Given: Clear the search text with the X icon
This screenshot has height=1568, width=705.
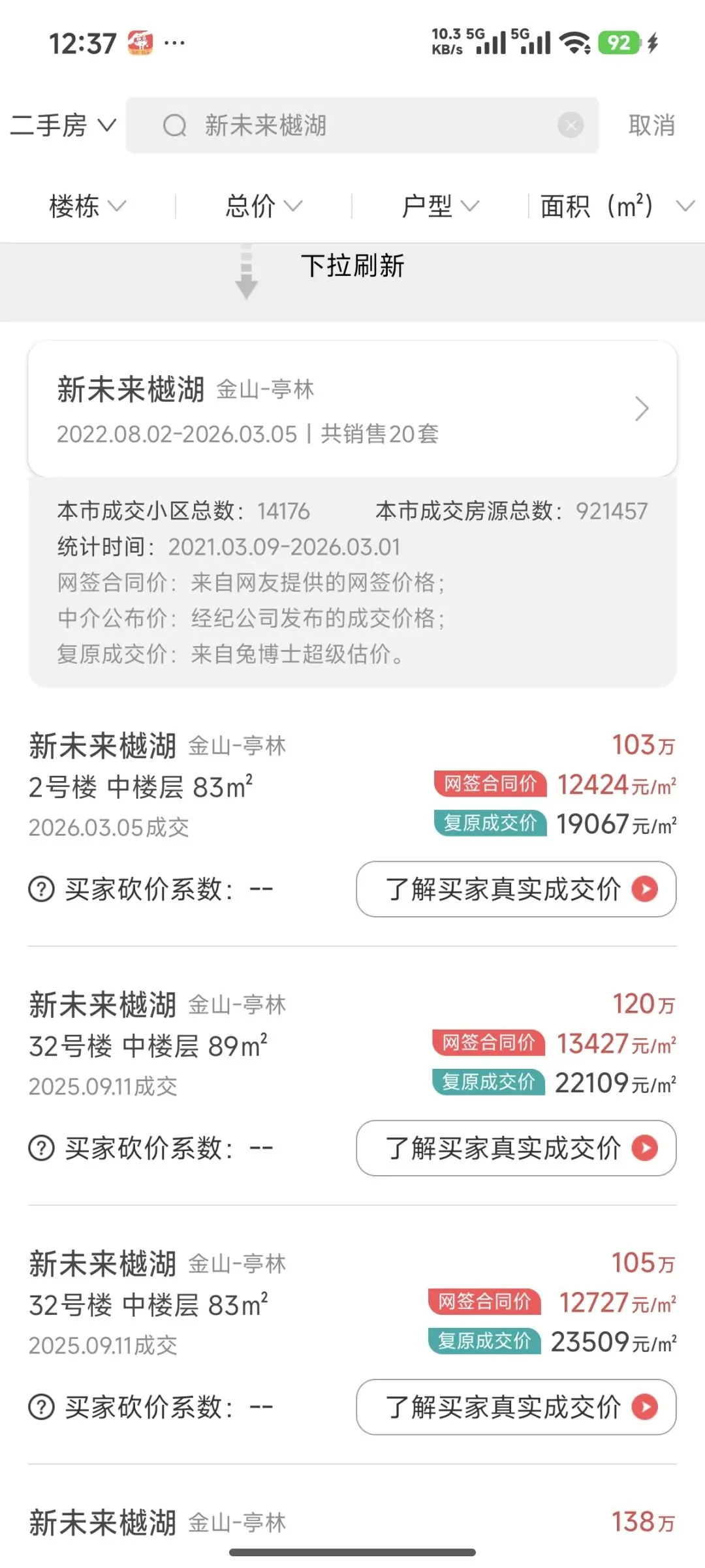Looking at the screenshot, I should 571,125.
